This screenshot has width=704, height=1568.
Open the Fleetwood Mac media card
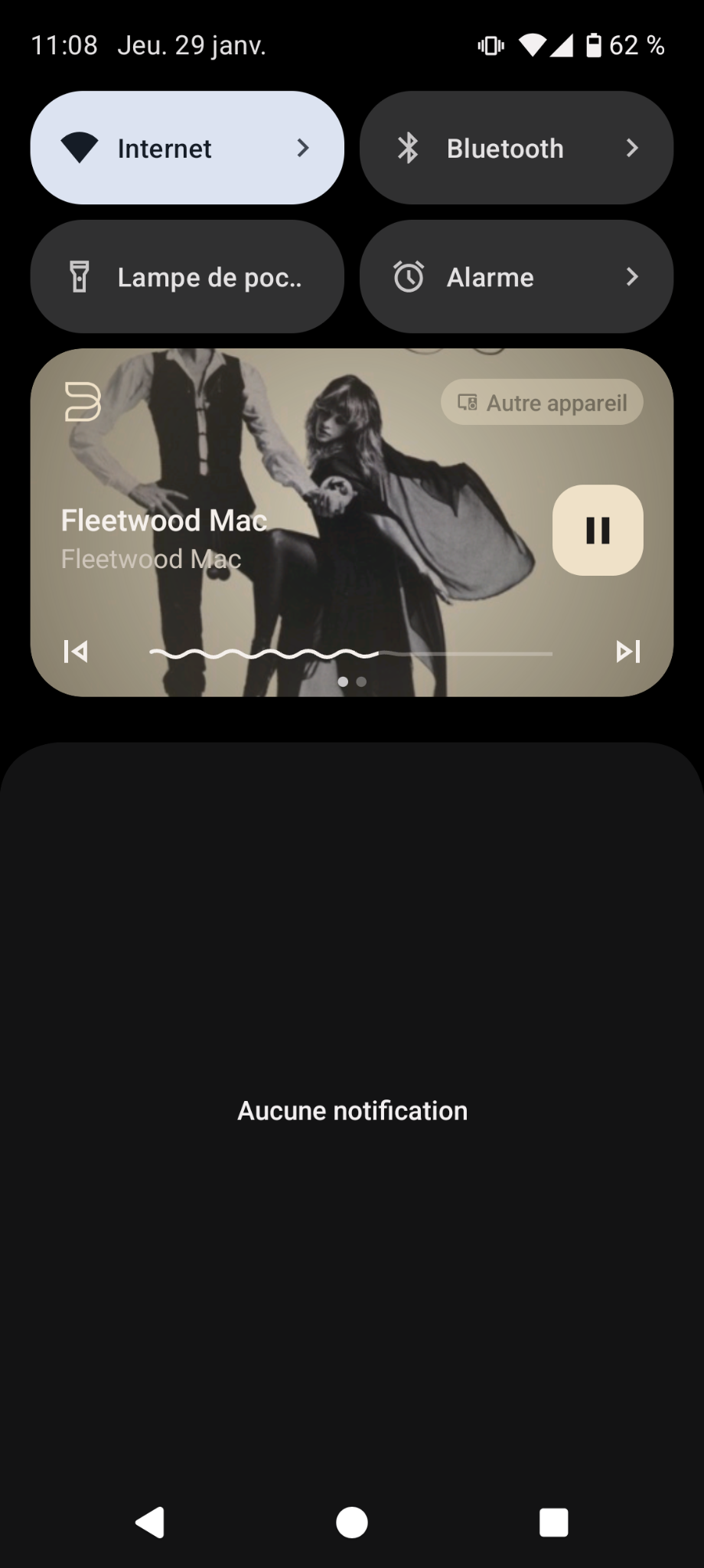pyautogui.click(x=306, y=459)
